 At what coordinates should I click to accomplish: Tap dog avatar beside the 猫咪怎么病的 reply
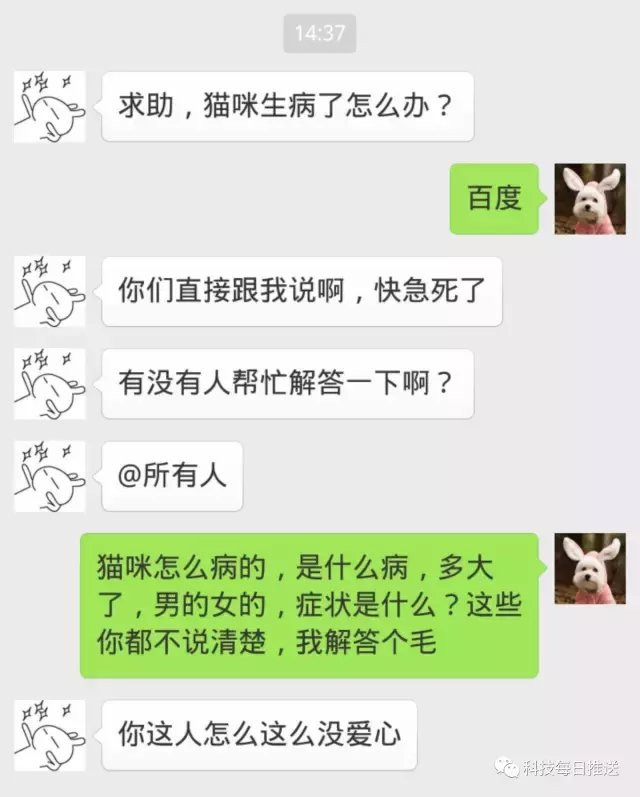pos(590,569)
